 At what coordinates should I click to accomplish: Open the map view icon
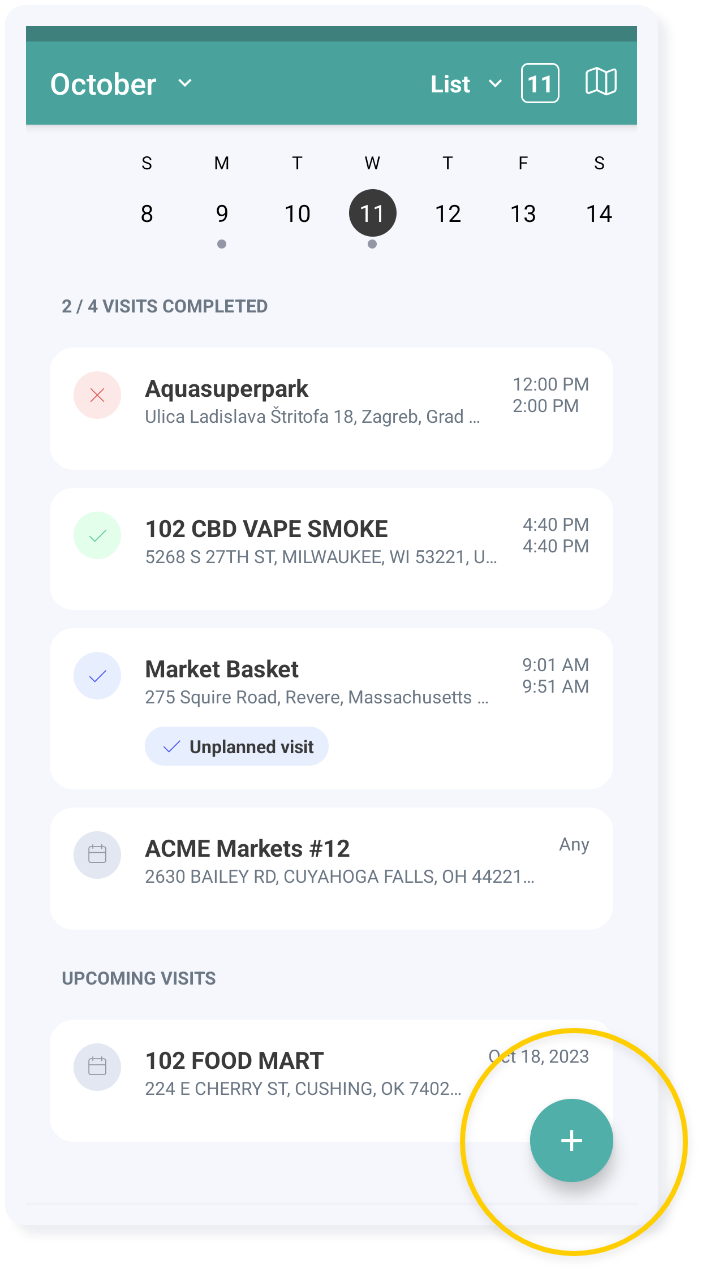(600, 82)
